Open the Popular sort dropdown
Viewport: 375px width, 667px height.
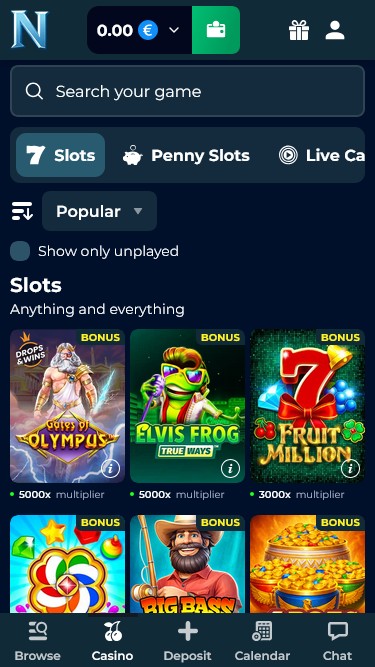99,211
